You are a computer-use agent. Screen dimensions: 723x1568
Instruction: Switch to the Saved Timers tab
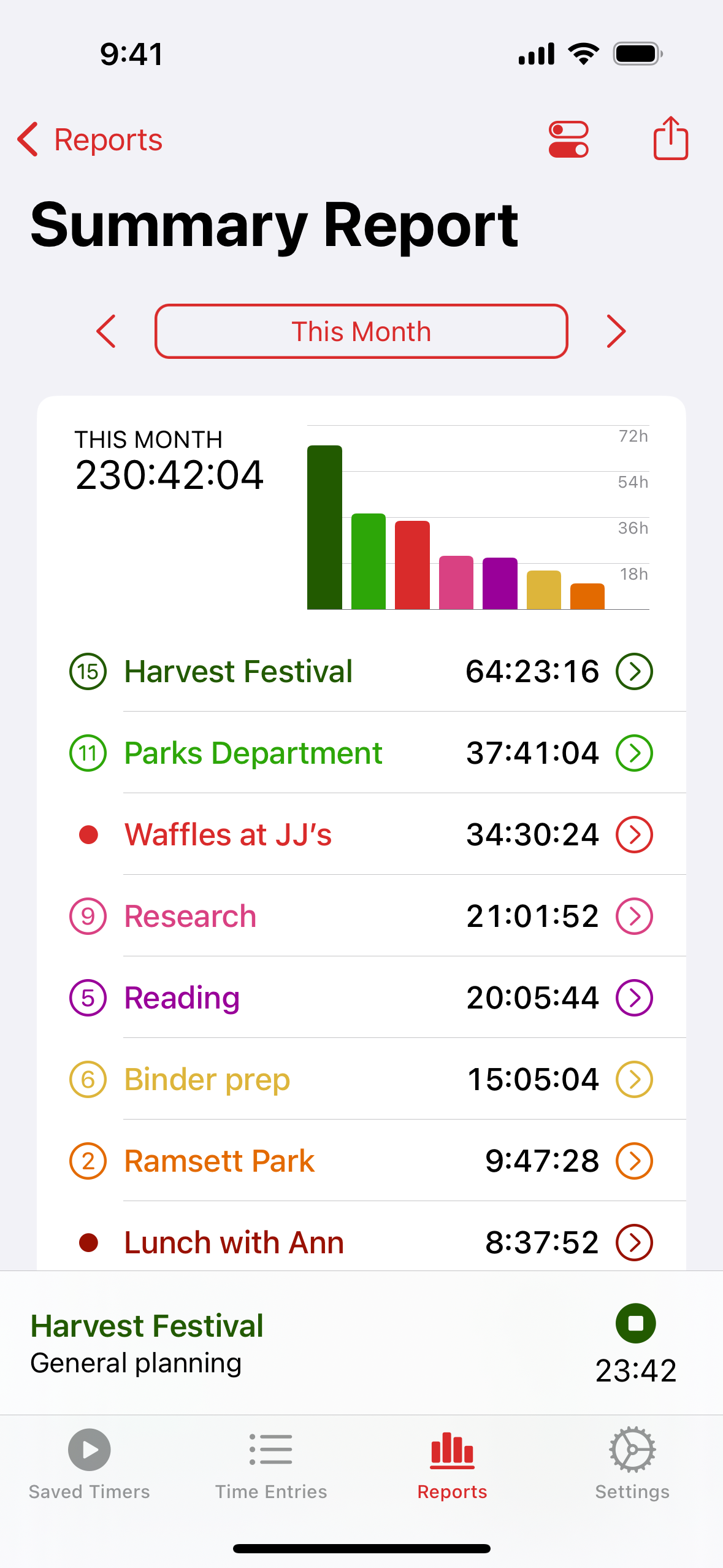90,1464
